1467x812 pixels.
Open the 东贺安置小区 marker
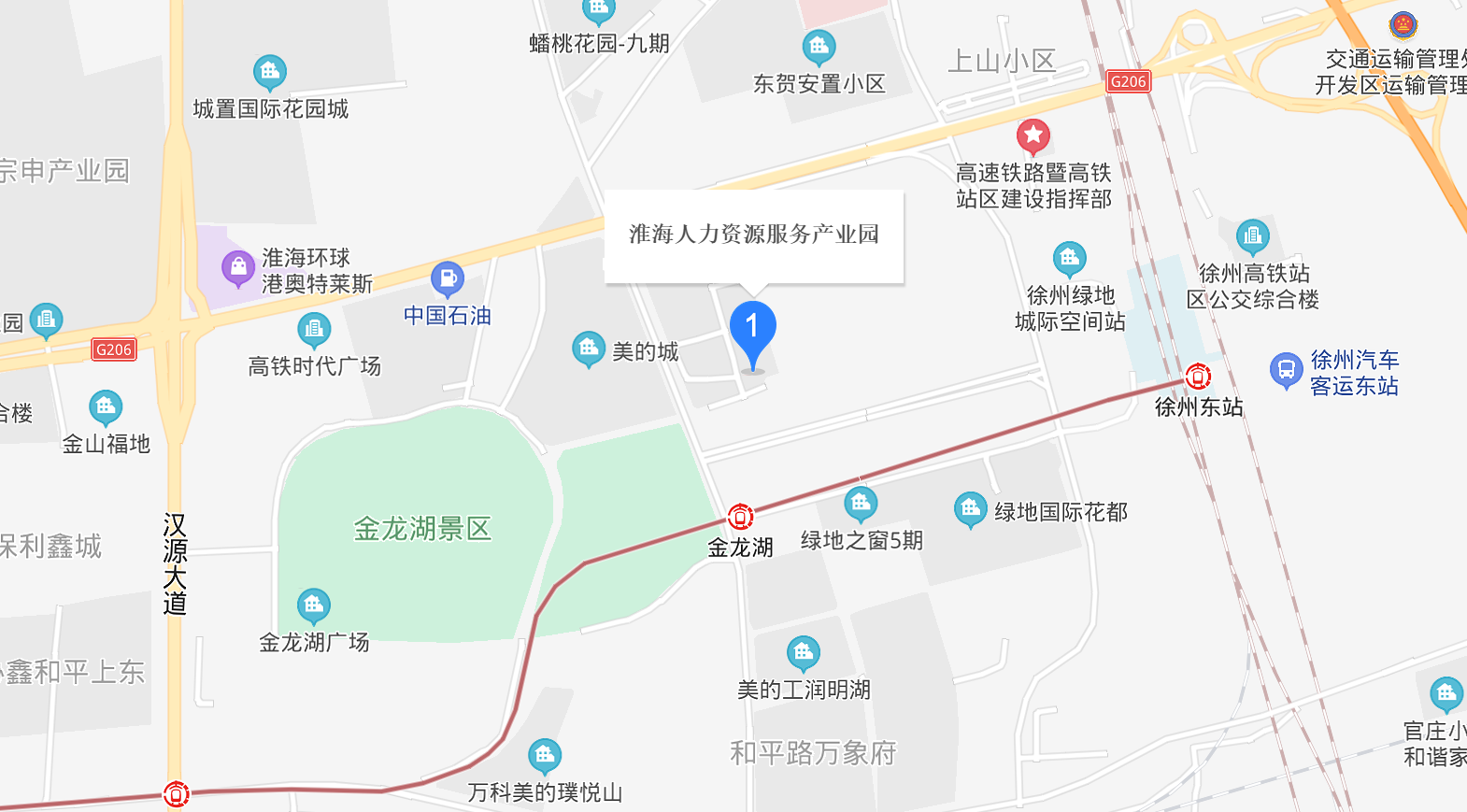819,47
